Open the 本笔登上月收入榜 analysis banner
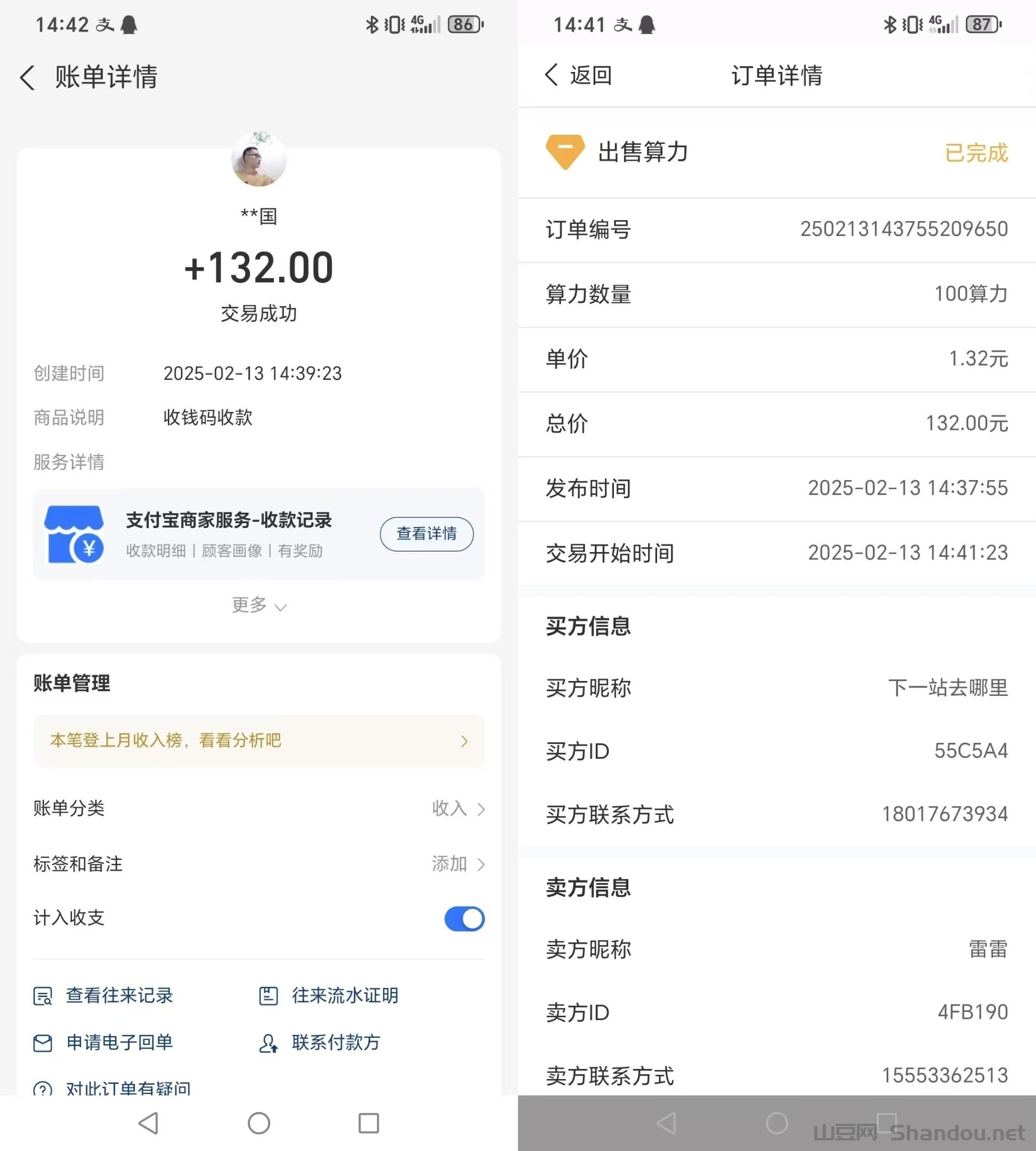1036x1151 pixels. [258, 741]
